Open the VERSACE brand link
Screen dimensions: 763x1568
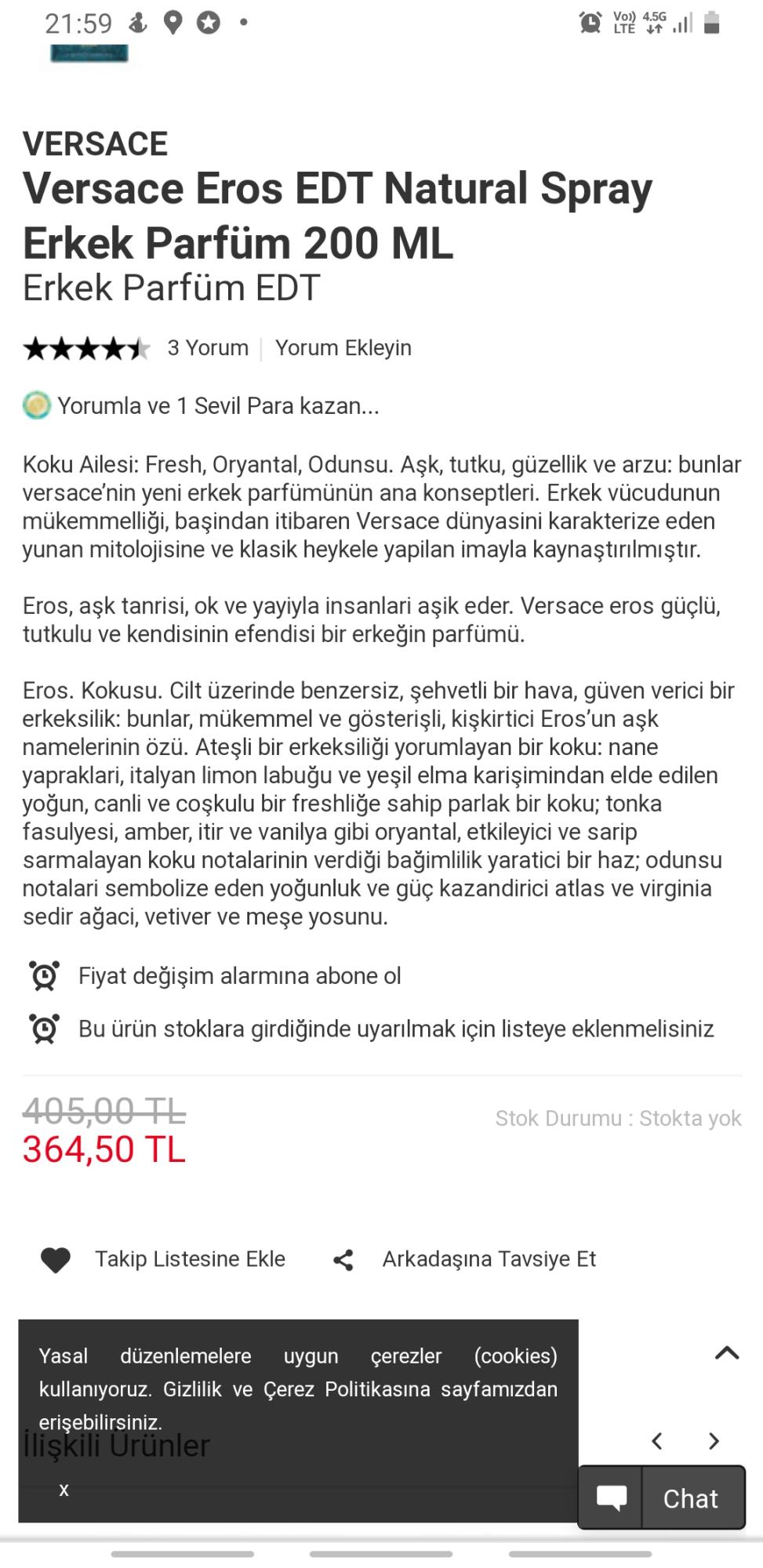click(x=95, y=143)
